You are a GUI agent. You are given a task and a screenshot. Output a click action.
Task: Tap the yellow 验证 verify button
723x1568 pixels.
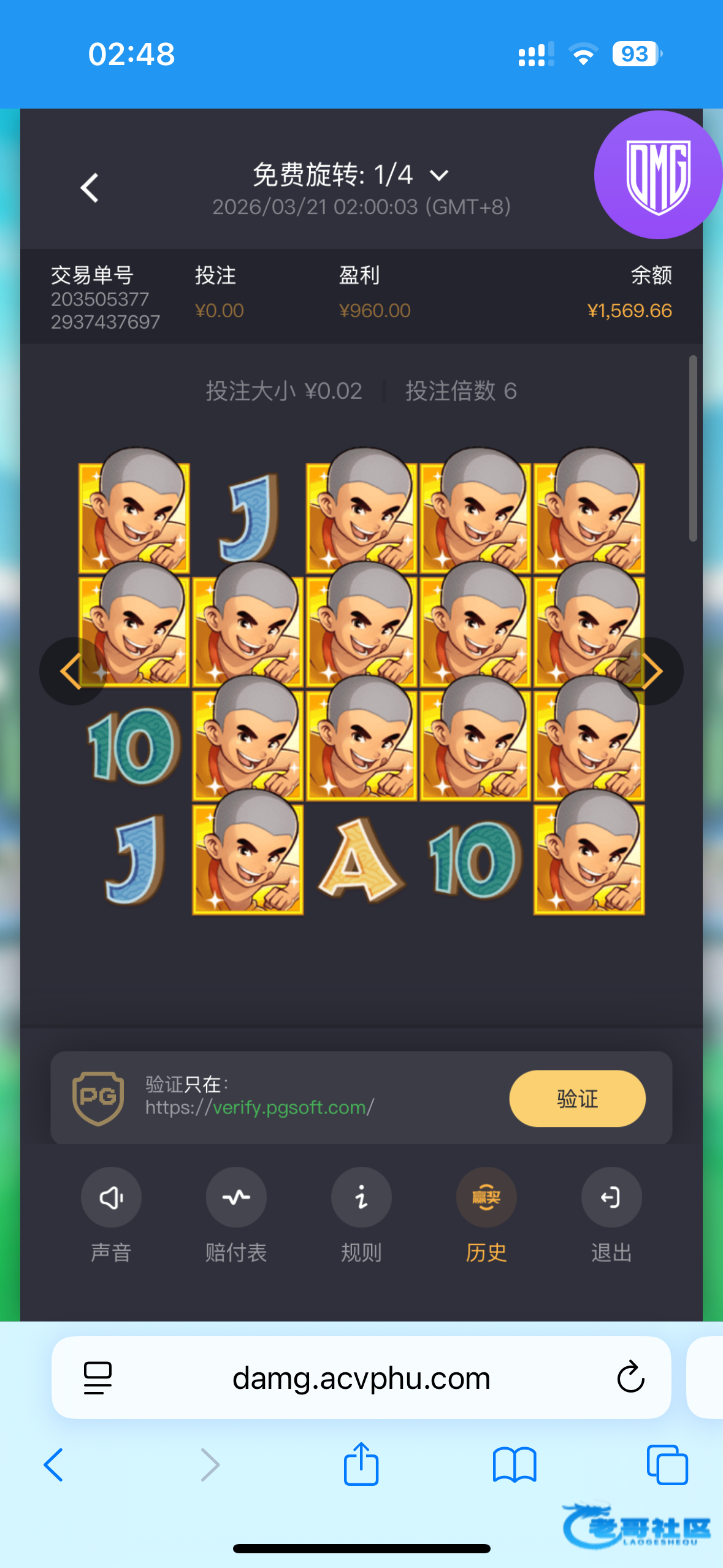click(x=576, y=1098)
